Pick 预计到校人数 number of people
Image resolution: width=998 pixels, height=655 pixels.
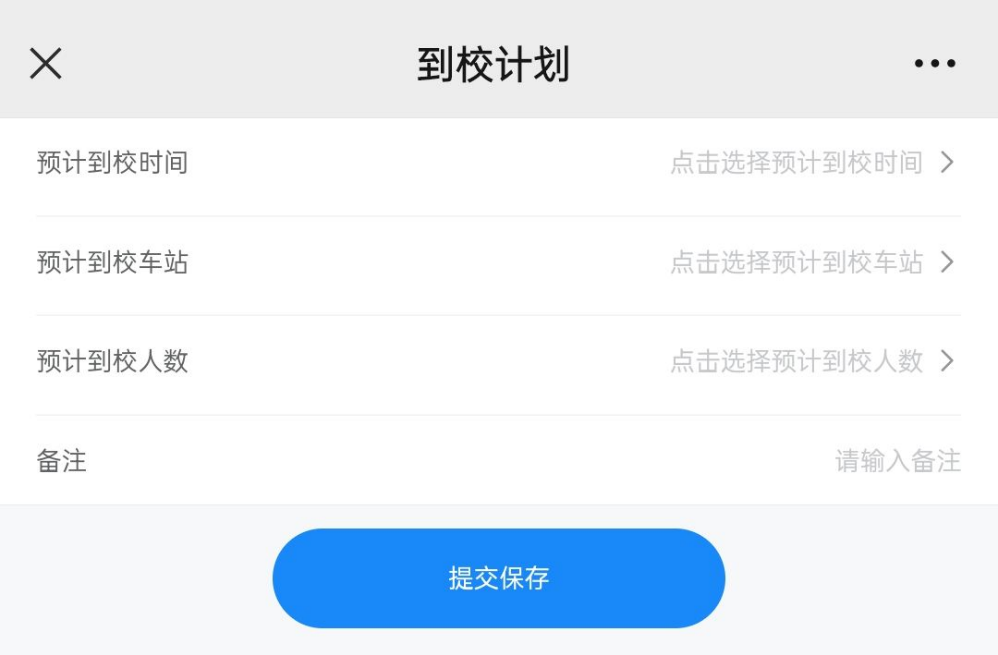811,361
